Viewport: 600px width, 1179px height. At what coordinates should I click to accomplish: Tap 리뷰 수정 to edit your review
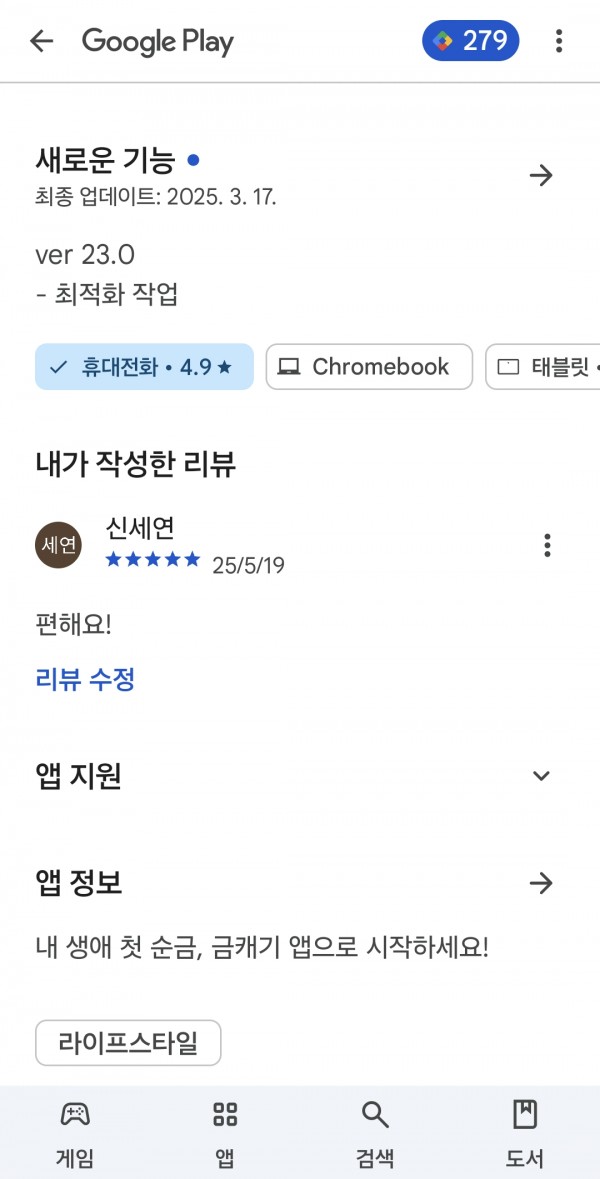coord(85,680)
